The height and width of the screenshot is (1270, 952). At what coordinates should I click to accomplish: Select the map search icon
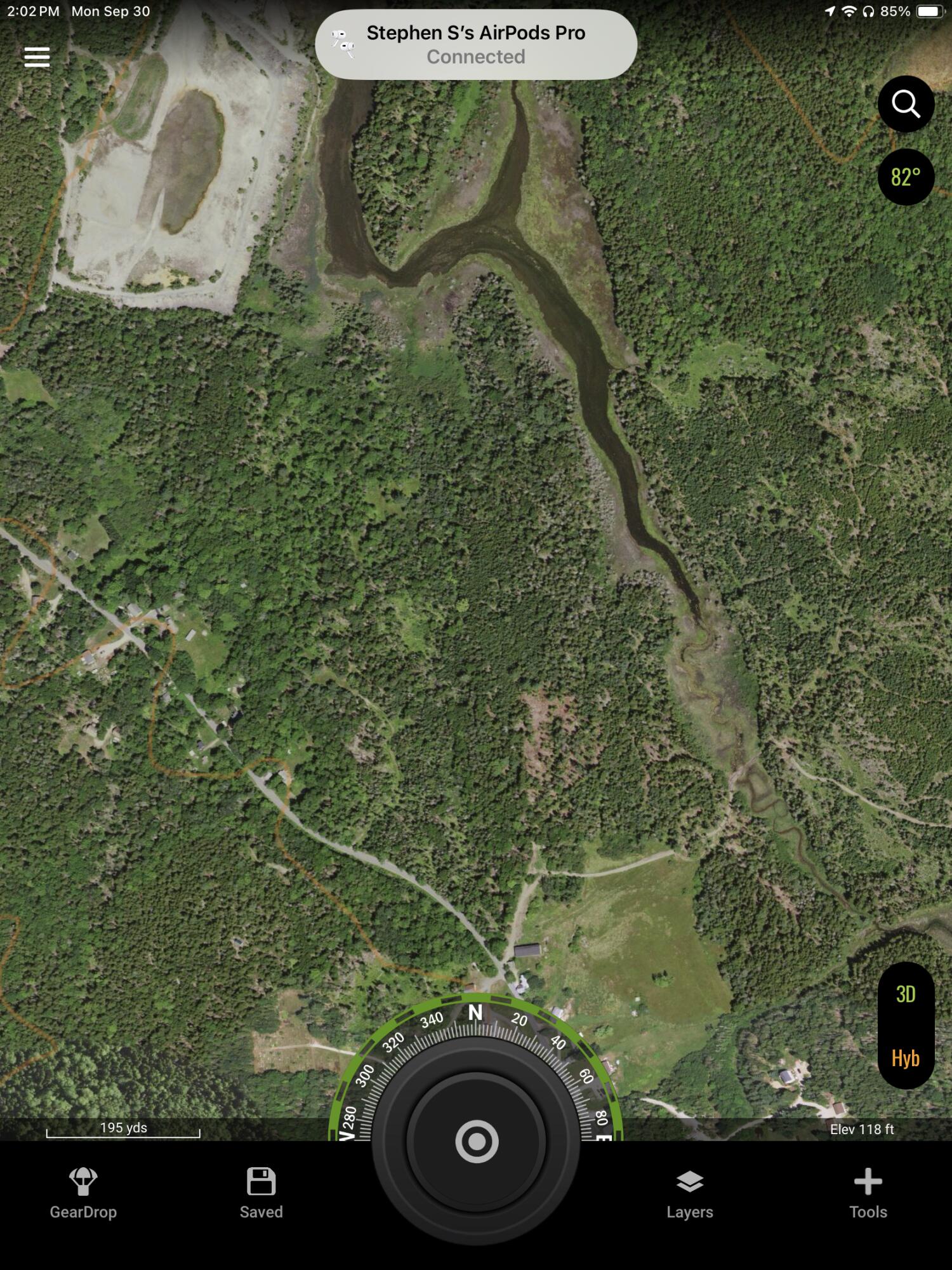(907, 104)
